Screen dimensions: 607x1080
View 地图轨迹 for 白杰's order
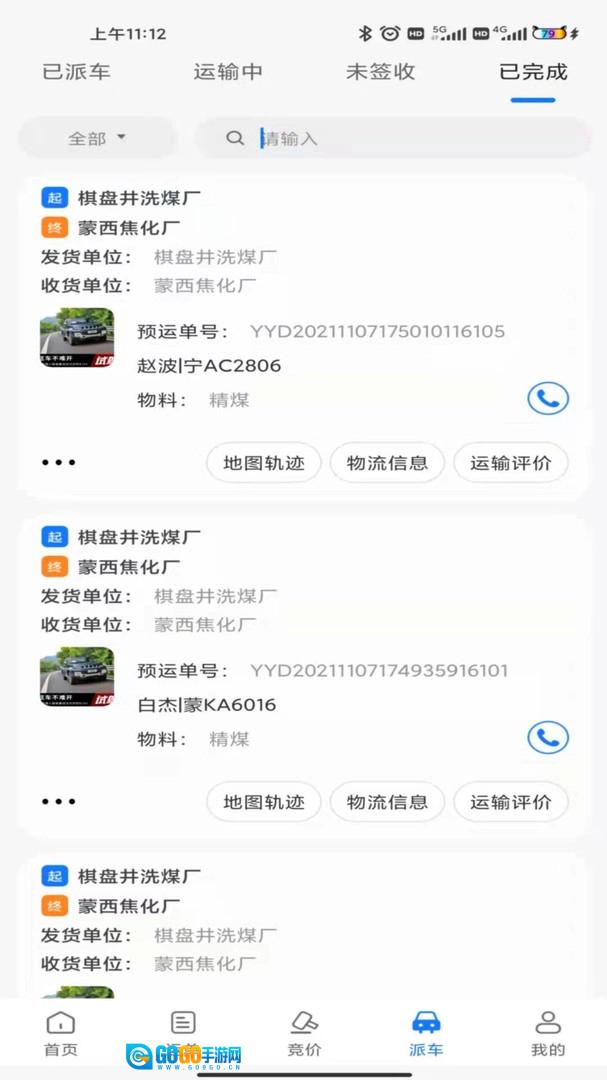tap(264, 802)
